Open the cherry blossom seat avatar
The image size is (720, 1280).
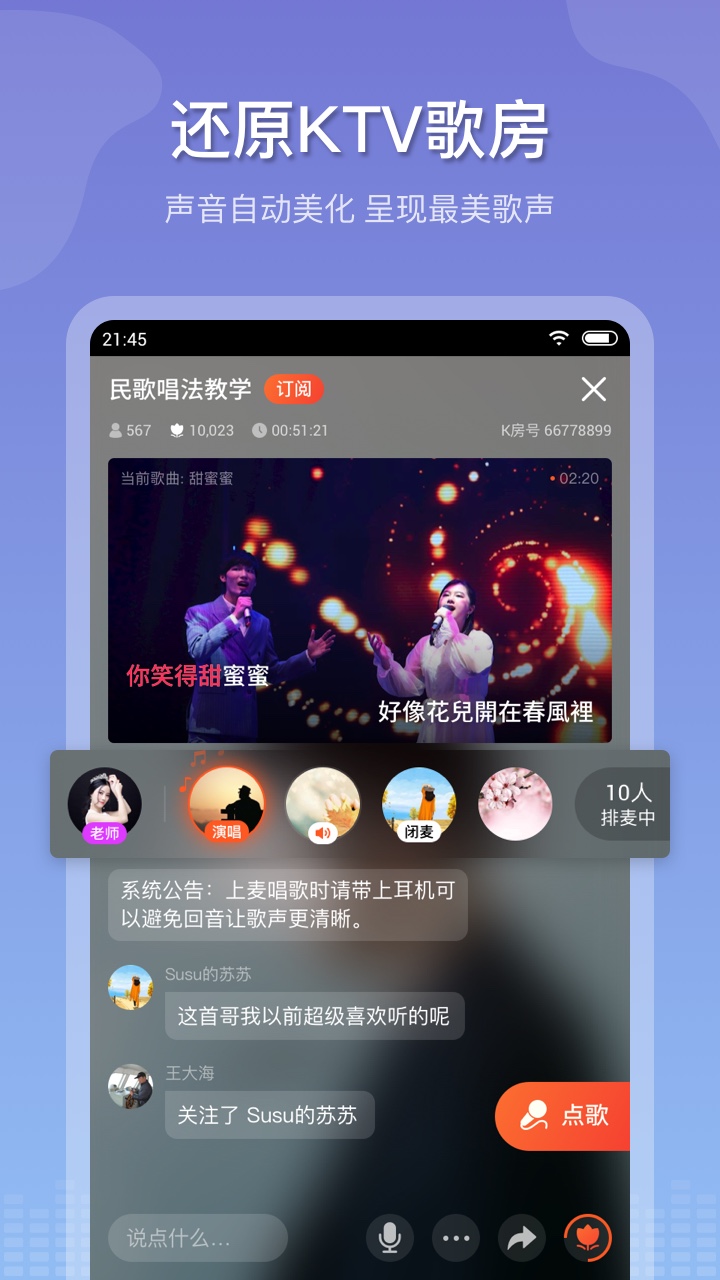[x=514, y=802]
